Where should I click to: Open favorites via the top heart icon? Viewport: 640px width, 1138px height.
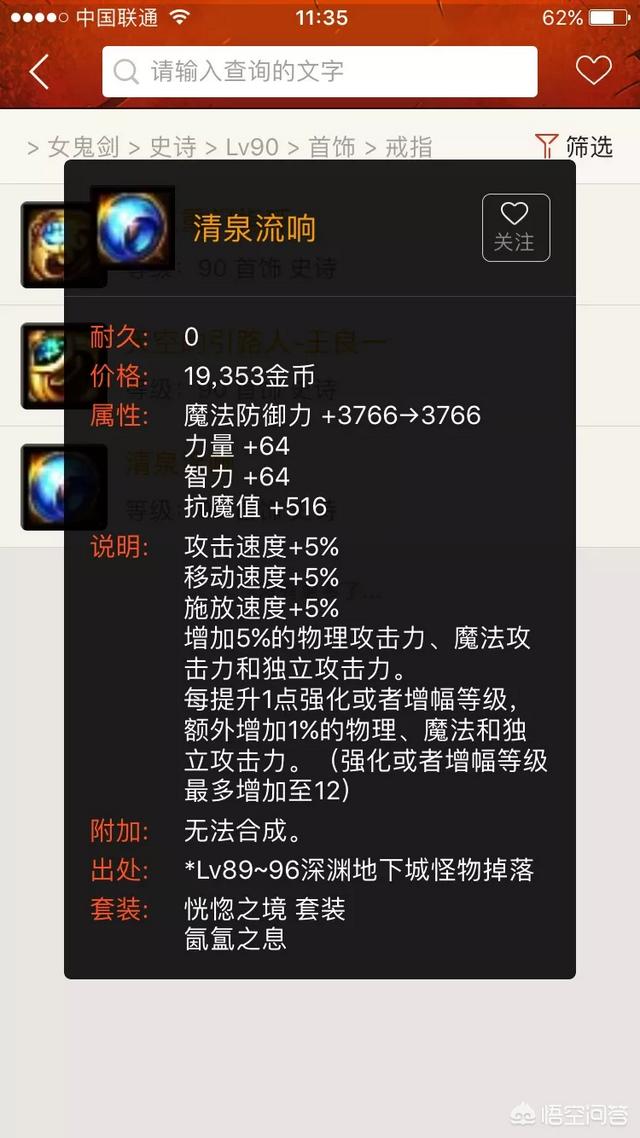pos(593,71)
